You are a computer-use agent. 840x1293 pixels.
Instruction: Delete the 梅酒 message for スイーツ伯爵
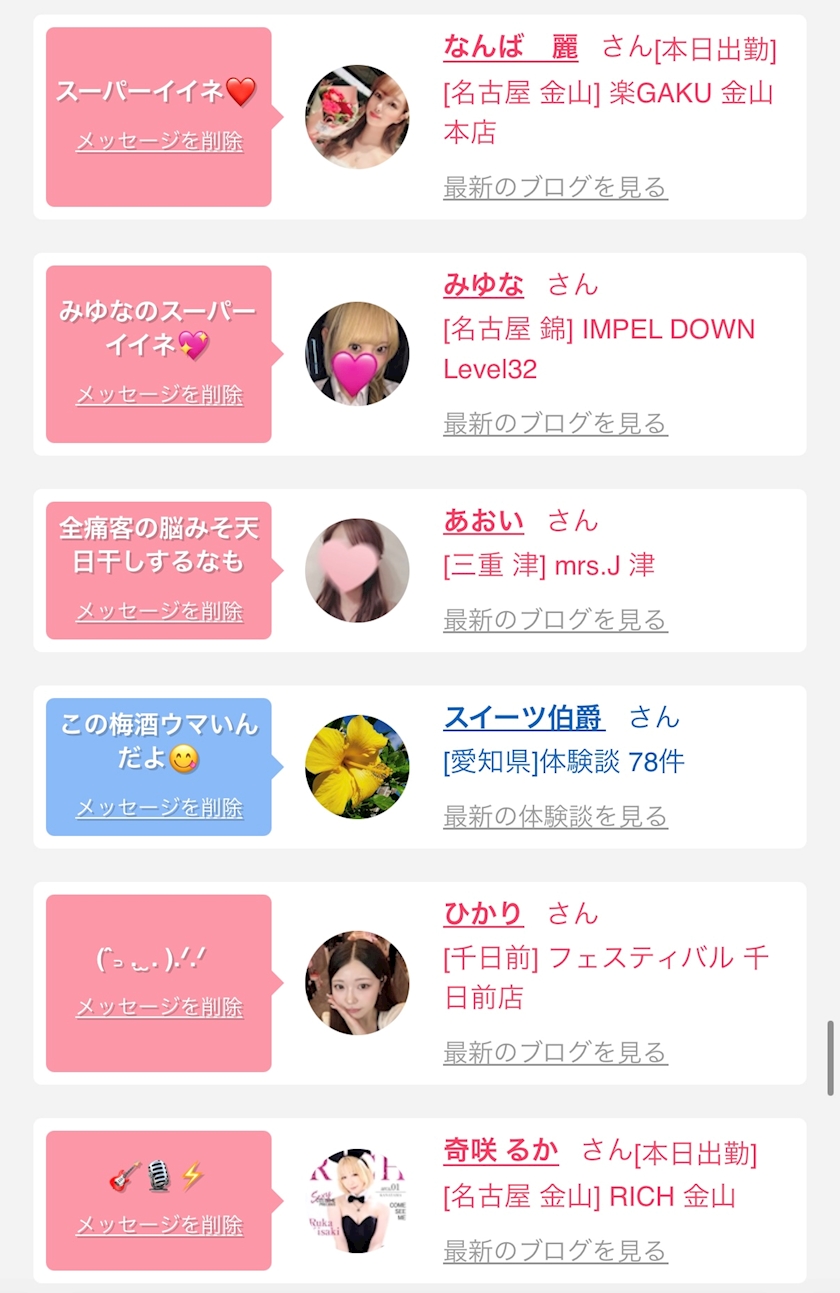159,807
